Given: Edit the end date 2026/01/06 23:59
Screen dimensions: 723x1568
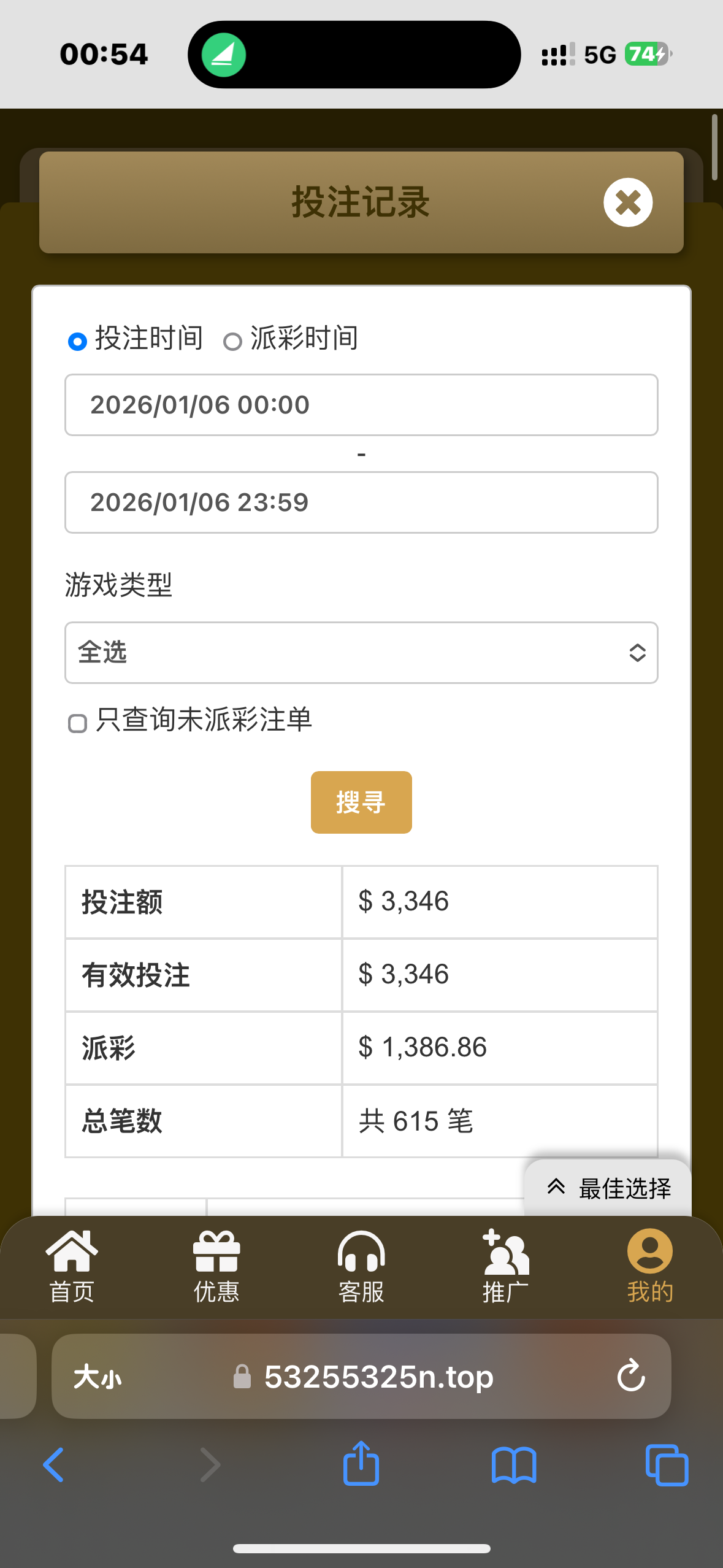Looking at the screenshot, I should point(361,502).
